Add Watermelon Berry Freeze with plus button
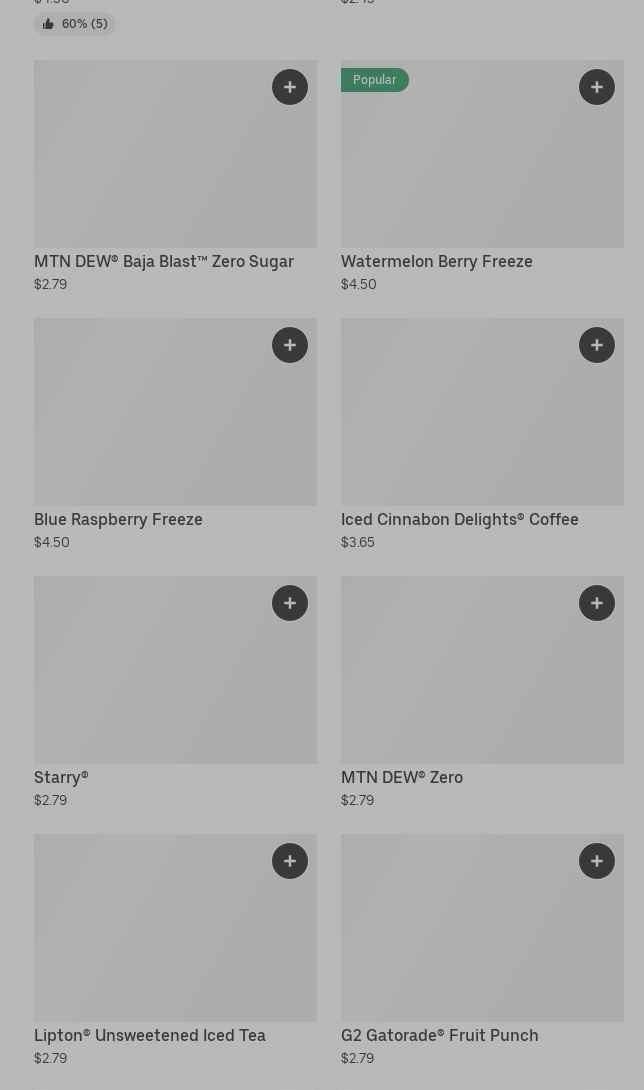This screenshot has height=1090, width=644. [597, 87]
